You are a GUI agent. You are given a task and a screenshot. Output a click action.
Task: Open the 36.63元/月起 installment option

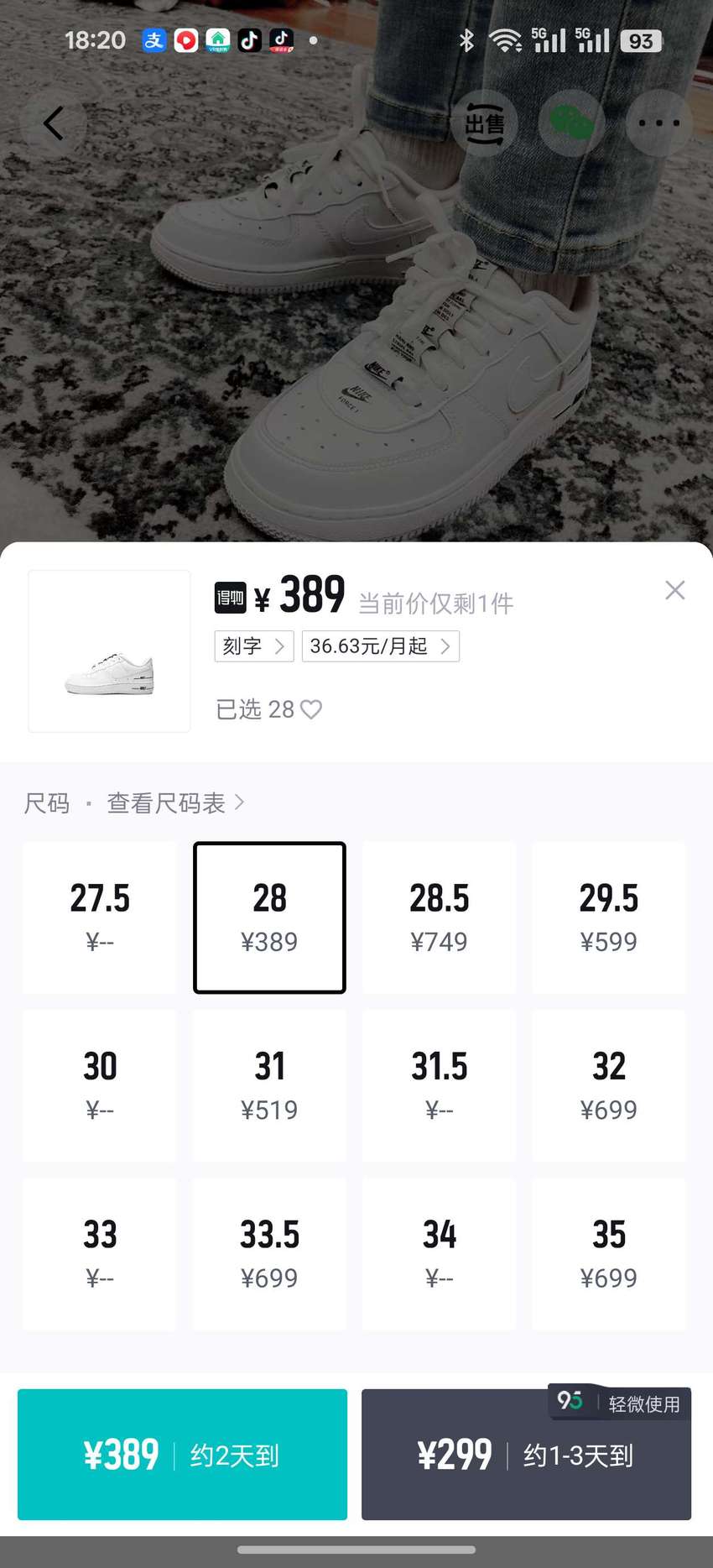coord(380,646)
